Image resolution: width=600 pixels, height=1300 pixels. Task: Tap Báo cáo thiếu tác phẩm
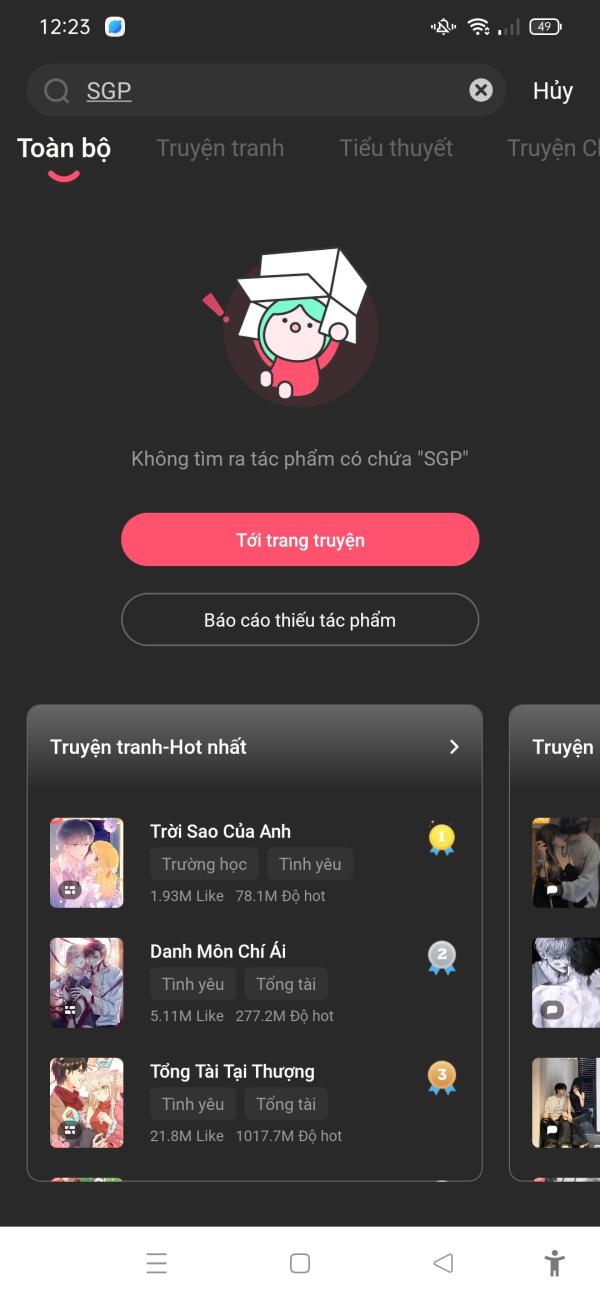coord(300,620)
